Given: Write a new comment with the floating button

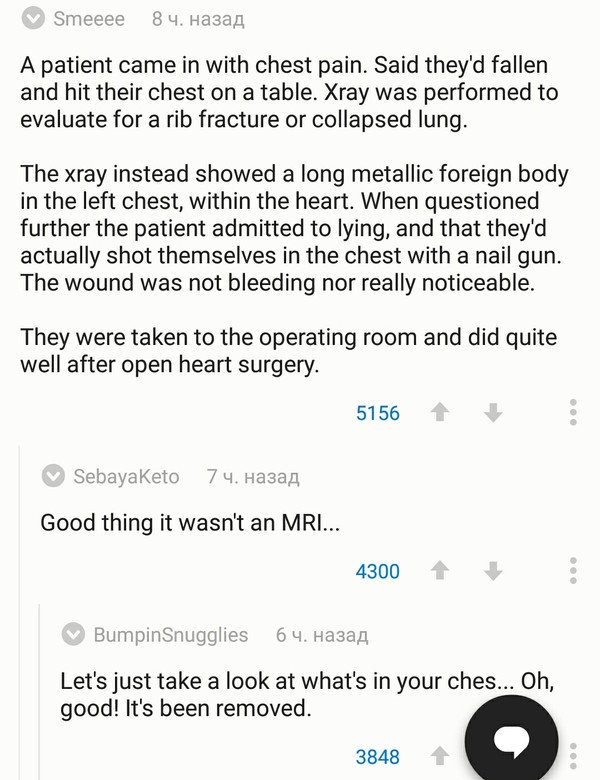Looking at the screenshot, I should coord(511,738).
